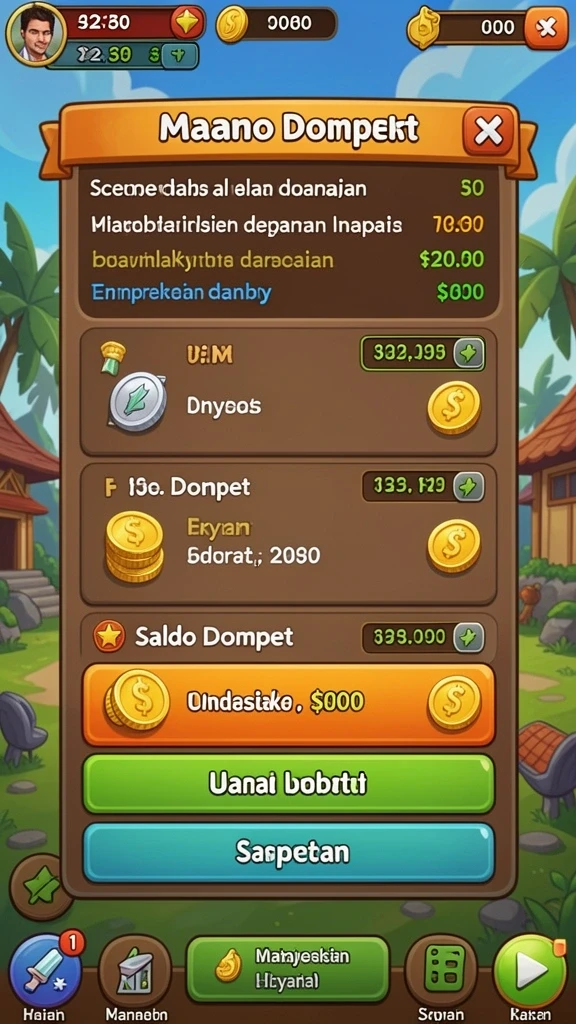This screenshot has width=576, height=1024.
Task: Open the player avatar profile
Action: point(37,33)
